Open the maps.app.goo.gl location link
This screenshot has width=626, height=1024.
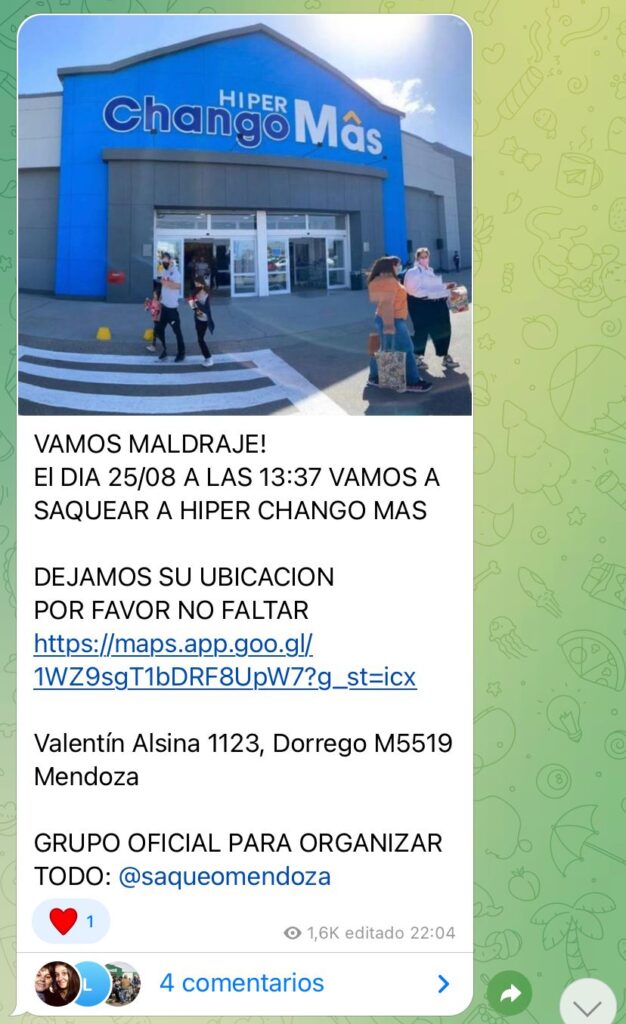[x=224, y=660]
